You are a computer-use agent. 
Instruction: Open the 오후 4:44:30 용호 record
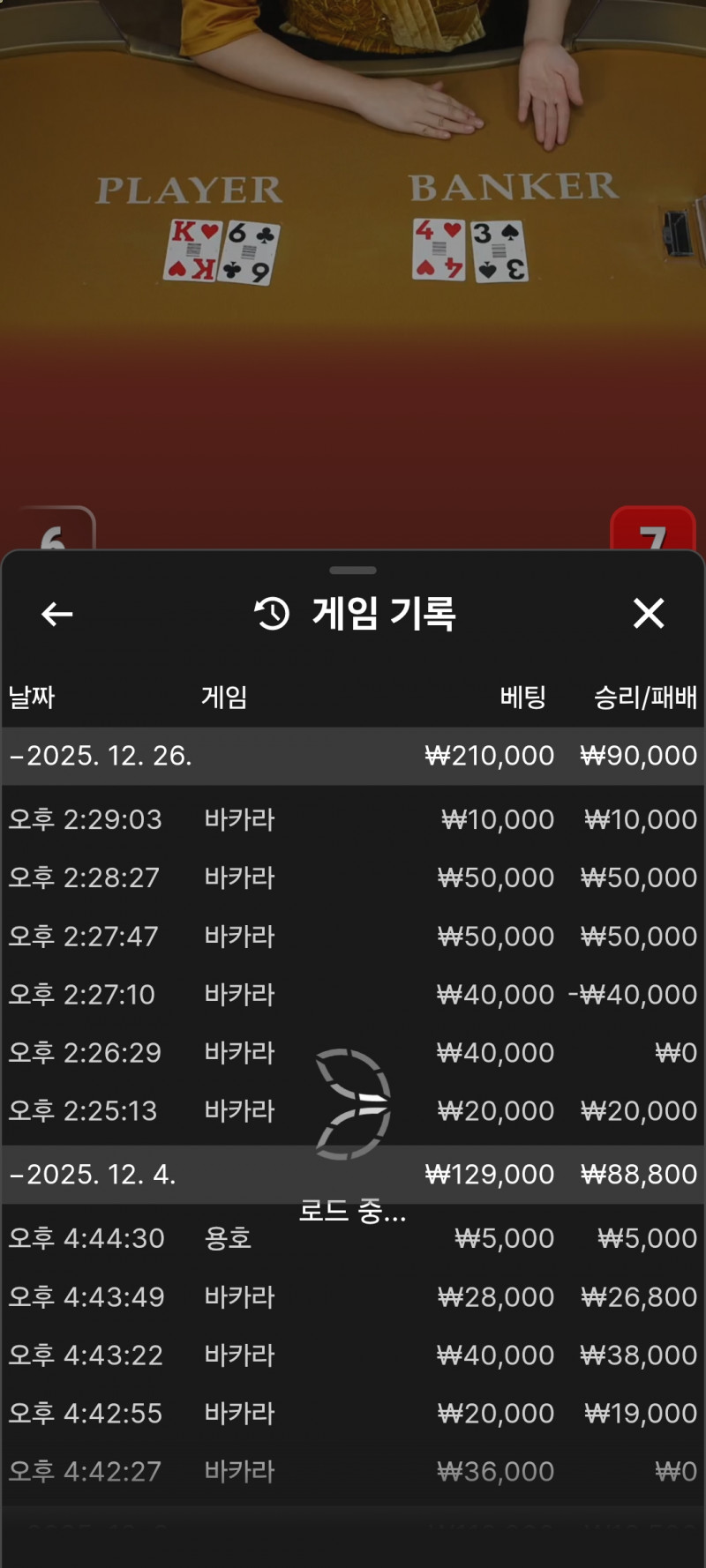pyautogui.click(x=353, y=1238)
